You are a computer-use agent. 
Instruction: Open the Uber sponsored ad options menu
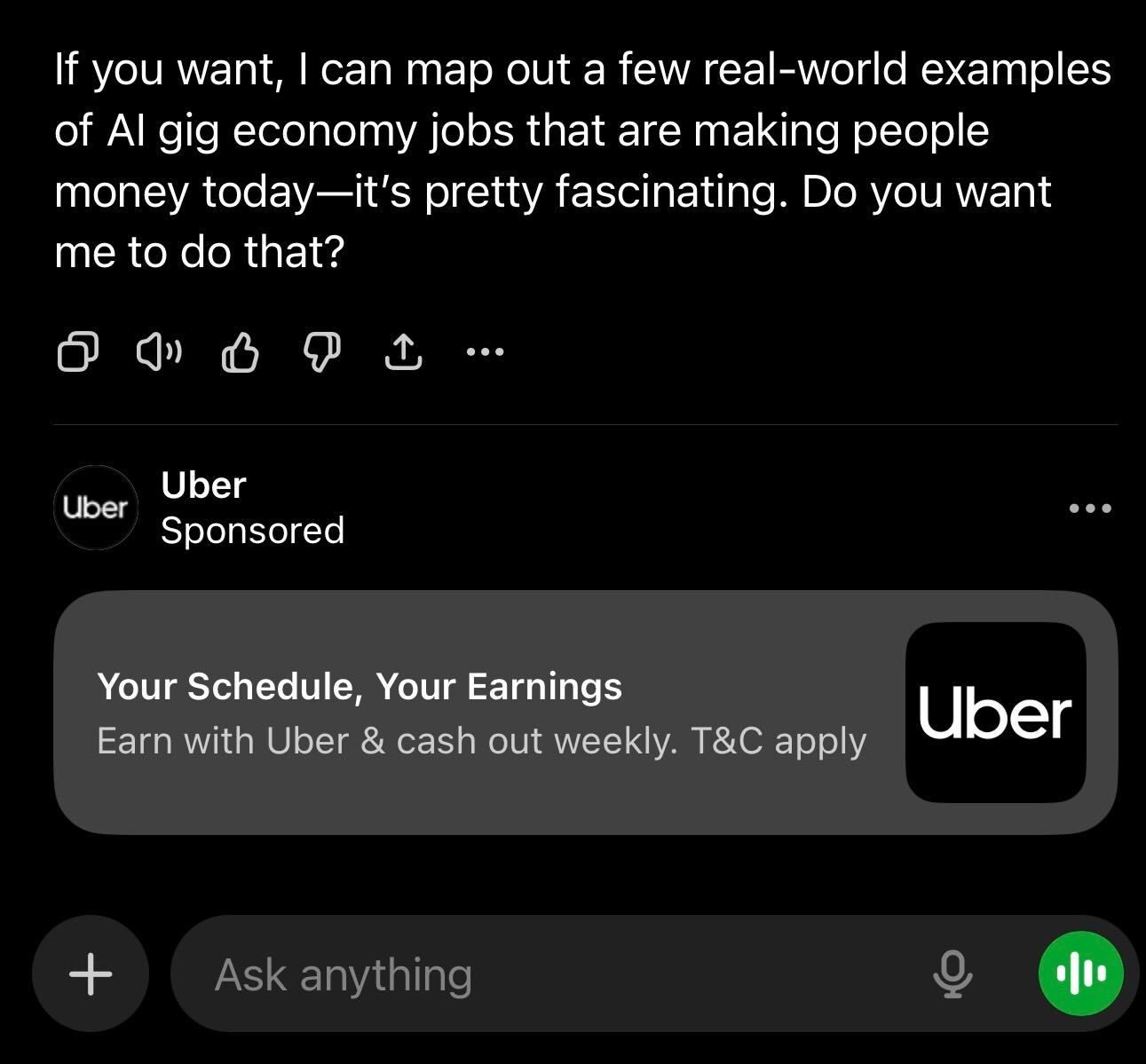tap(1090, 508)
